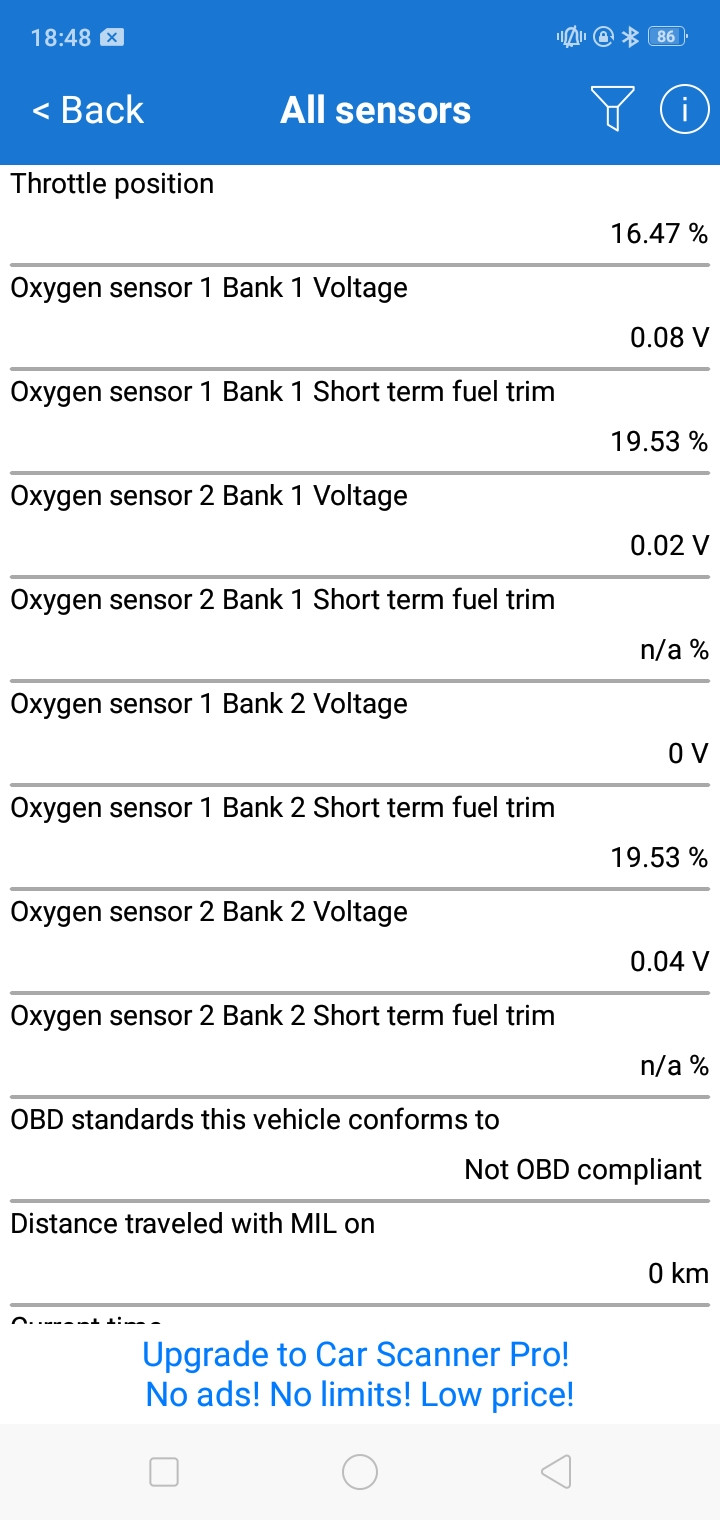Viewport: 720px width, 1520px height.
Task: Open Oxygen sensor 1 Bank 1 Short term fuel trim
Action: click(x=360, y=417)
